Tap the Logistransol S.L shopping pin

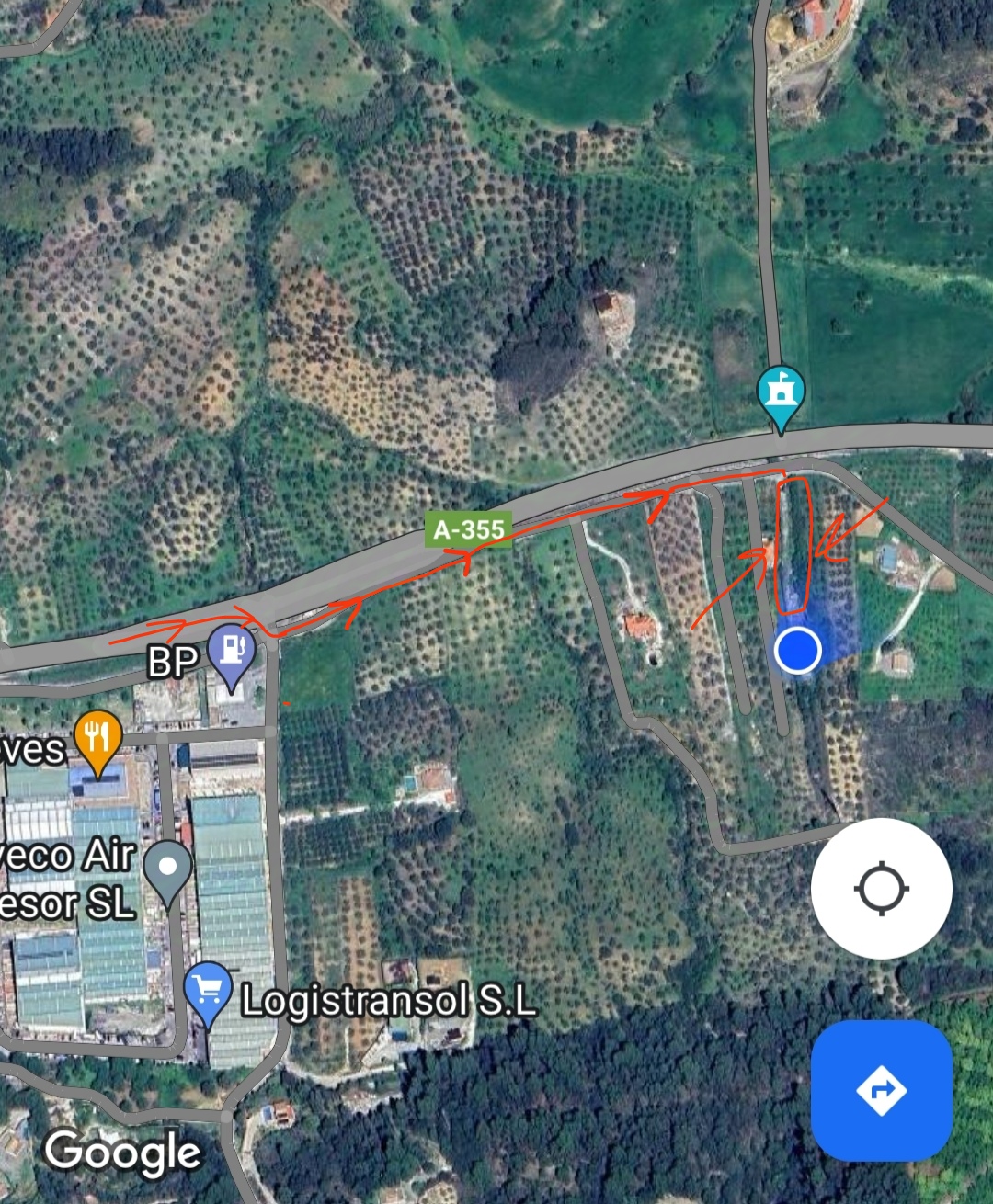[208, 991]
